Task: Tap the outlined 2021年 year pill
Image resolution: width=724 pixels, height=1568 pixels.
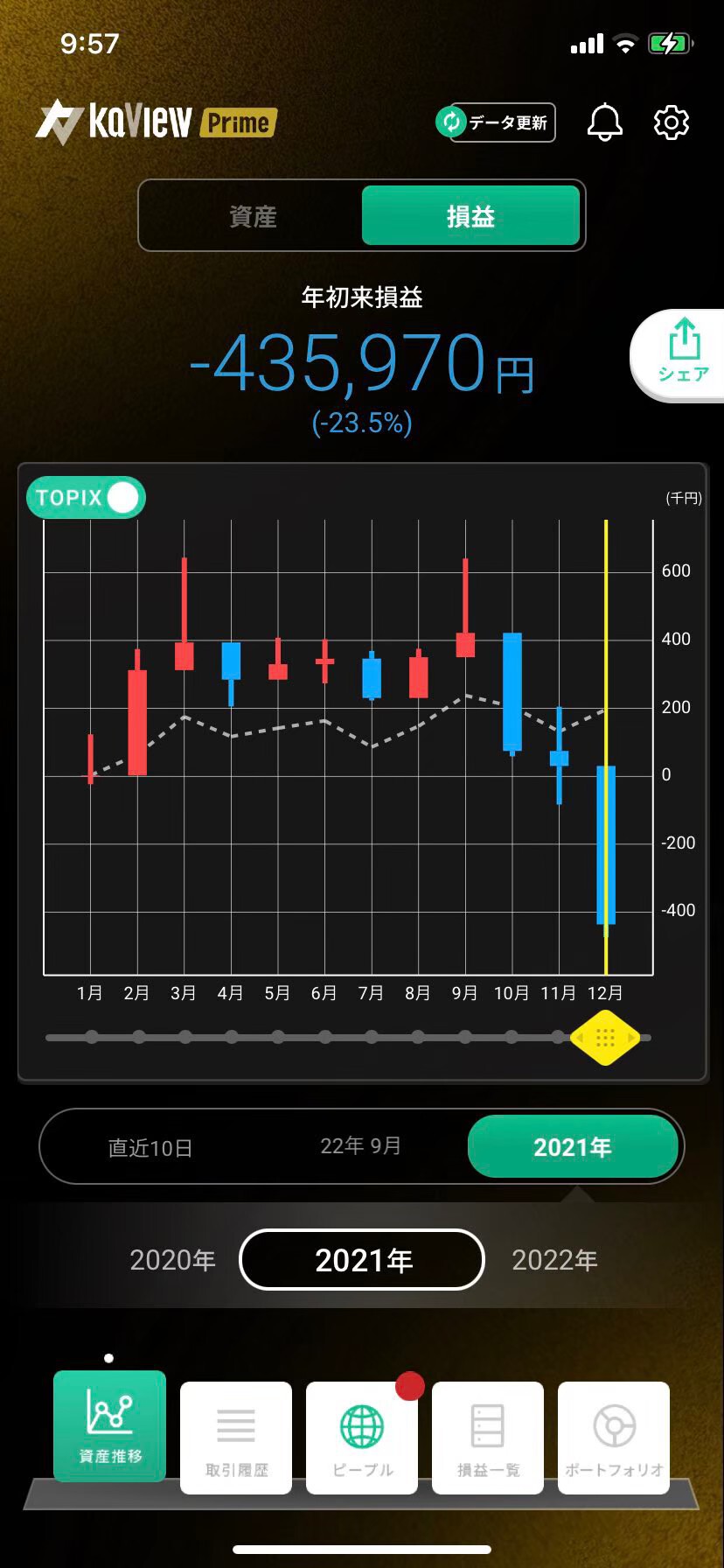Action: (362, 1260)
